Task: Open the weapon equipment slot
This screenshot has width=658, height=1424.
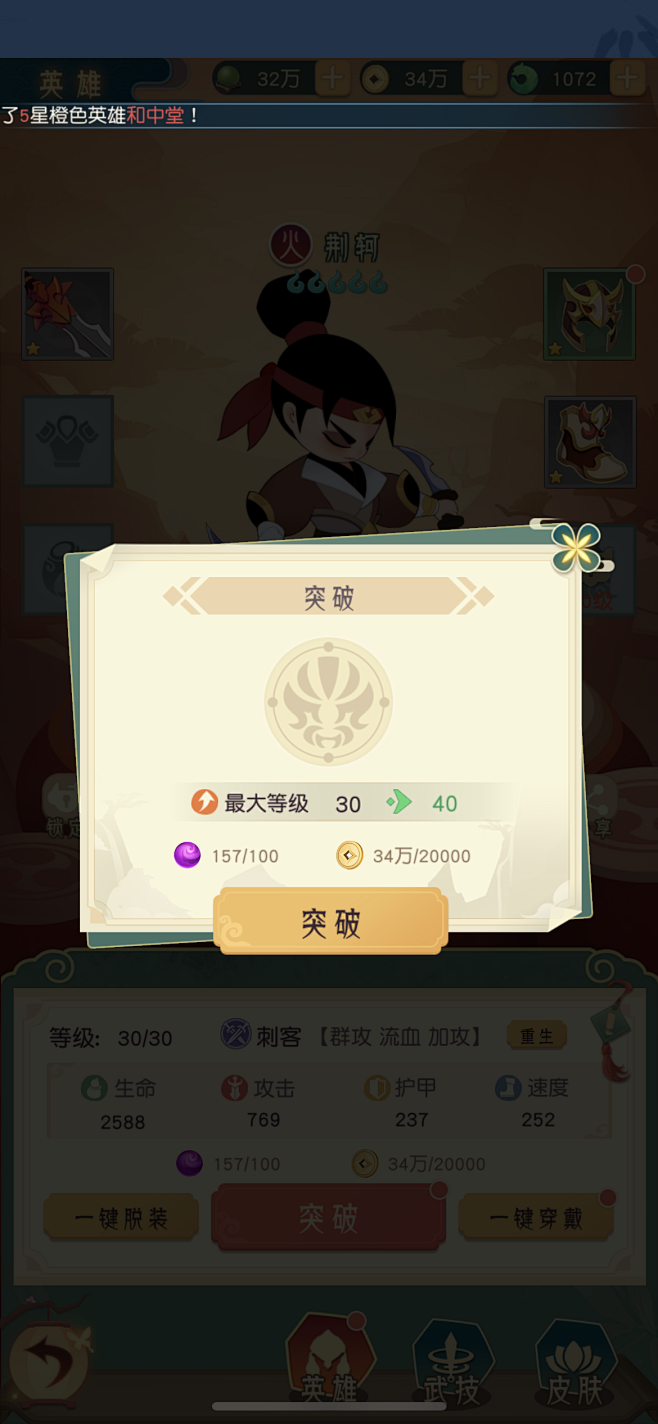Action: [x=68, y=314]
